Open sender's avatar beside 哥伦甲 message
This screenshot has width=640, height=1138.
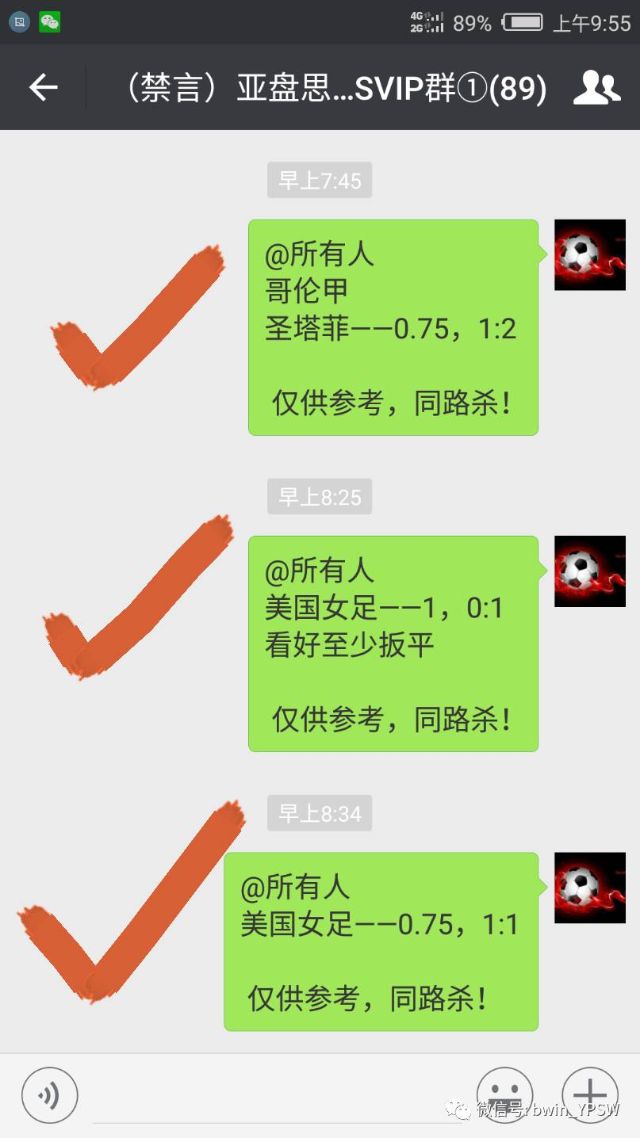point(590,256)
